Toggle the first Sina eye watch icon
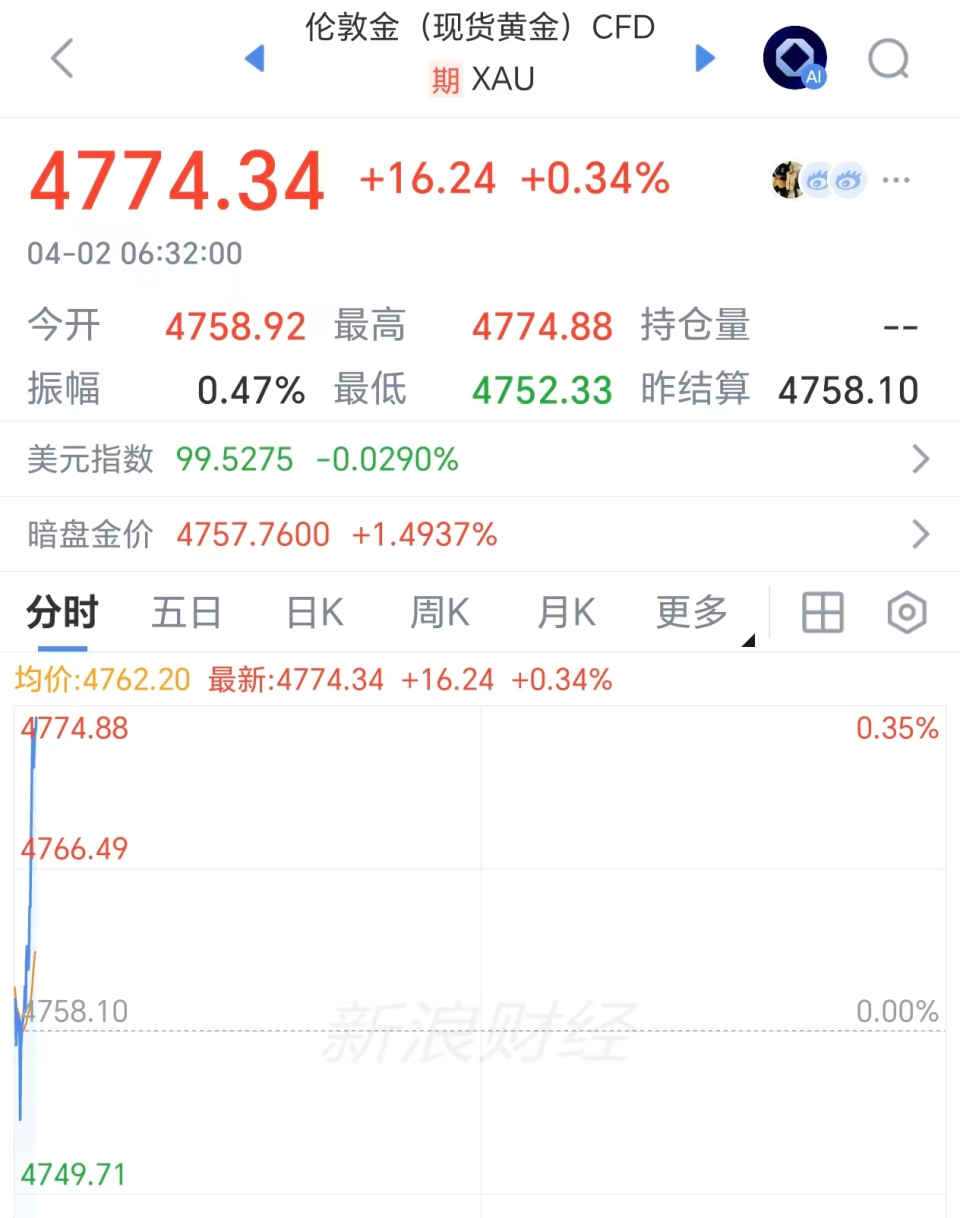Image resolution: width=960 pixels, height=1218 pixels. click(818, 179)
